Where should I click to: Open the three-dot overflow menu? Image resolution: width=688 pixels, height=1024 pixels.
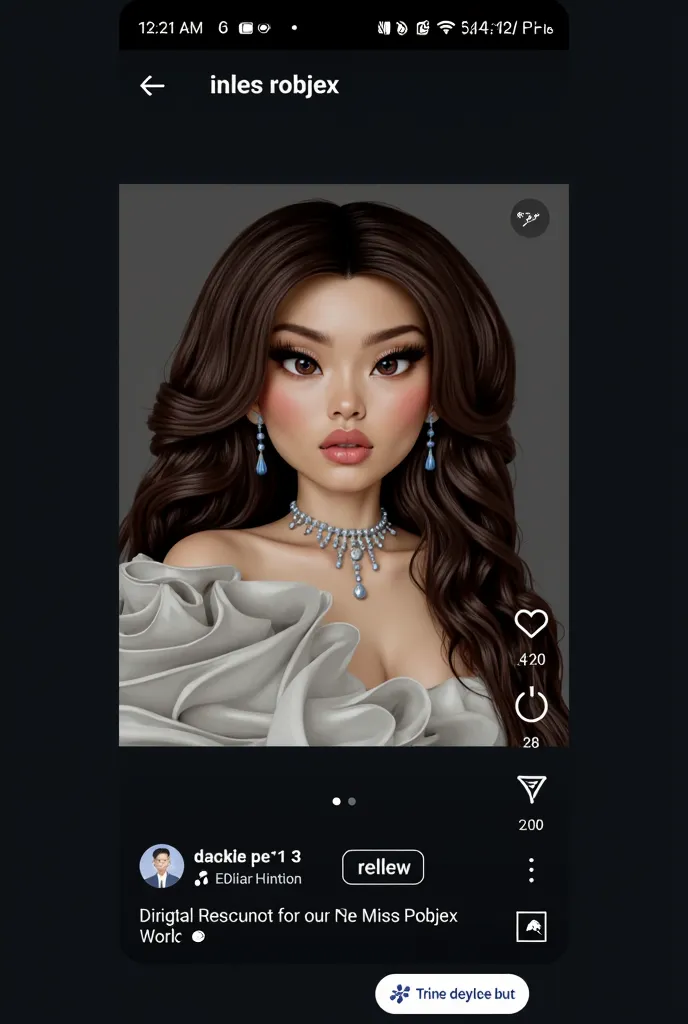pyautogui.click(x=531, y=869)
